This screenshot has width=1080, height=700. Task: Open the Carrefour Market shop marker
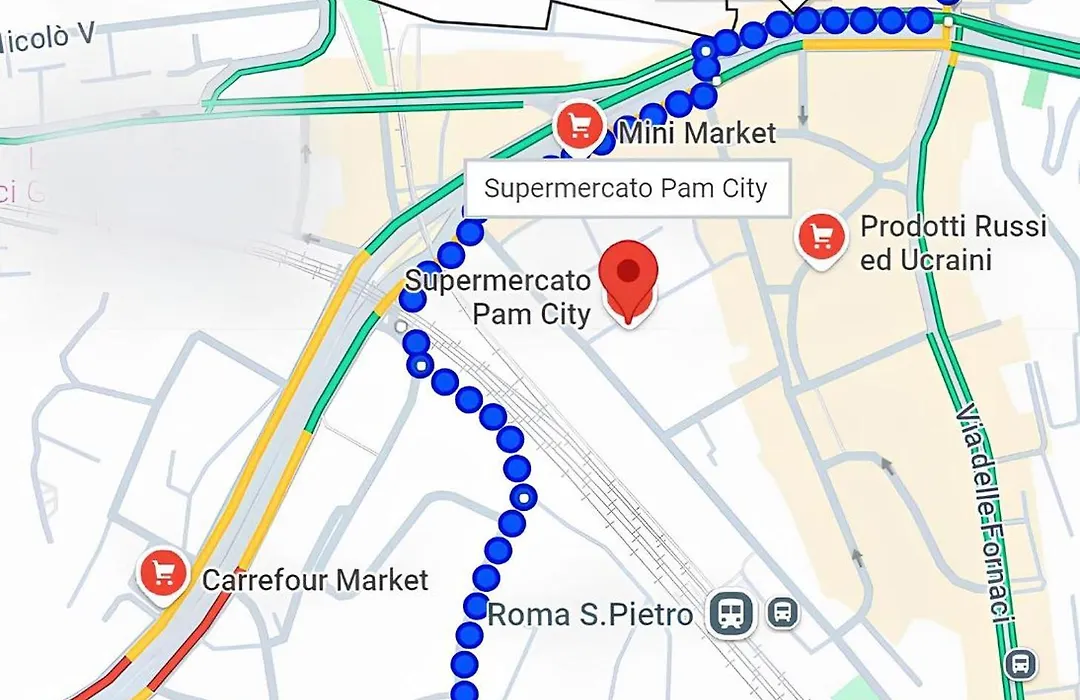point(165,573)
